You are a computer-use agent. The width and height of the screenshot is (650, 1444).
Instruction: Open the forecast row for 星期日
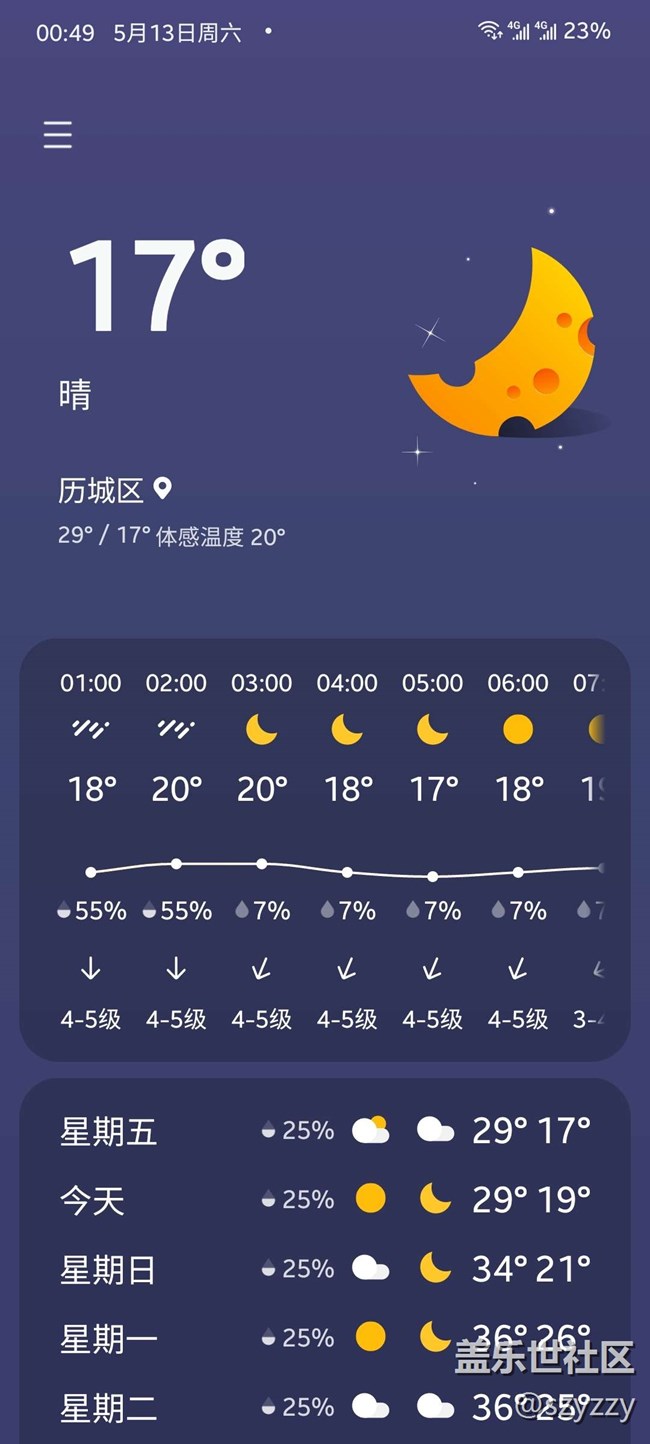[325, 1269]
